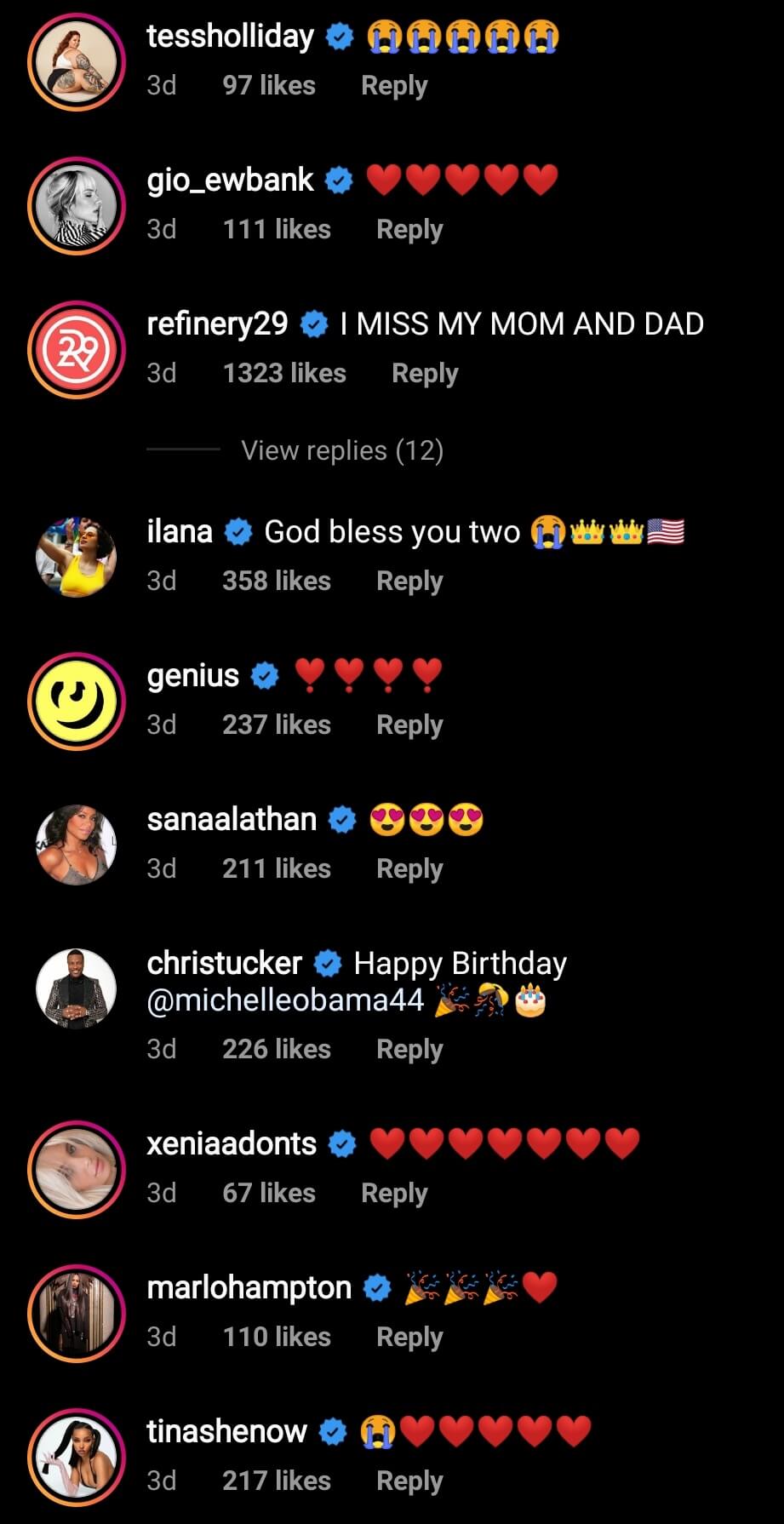Show likes on refinery29's comment
This screenshot has height=1524, width=784.
(284, 374)
